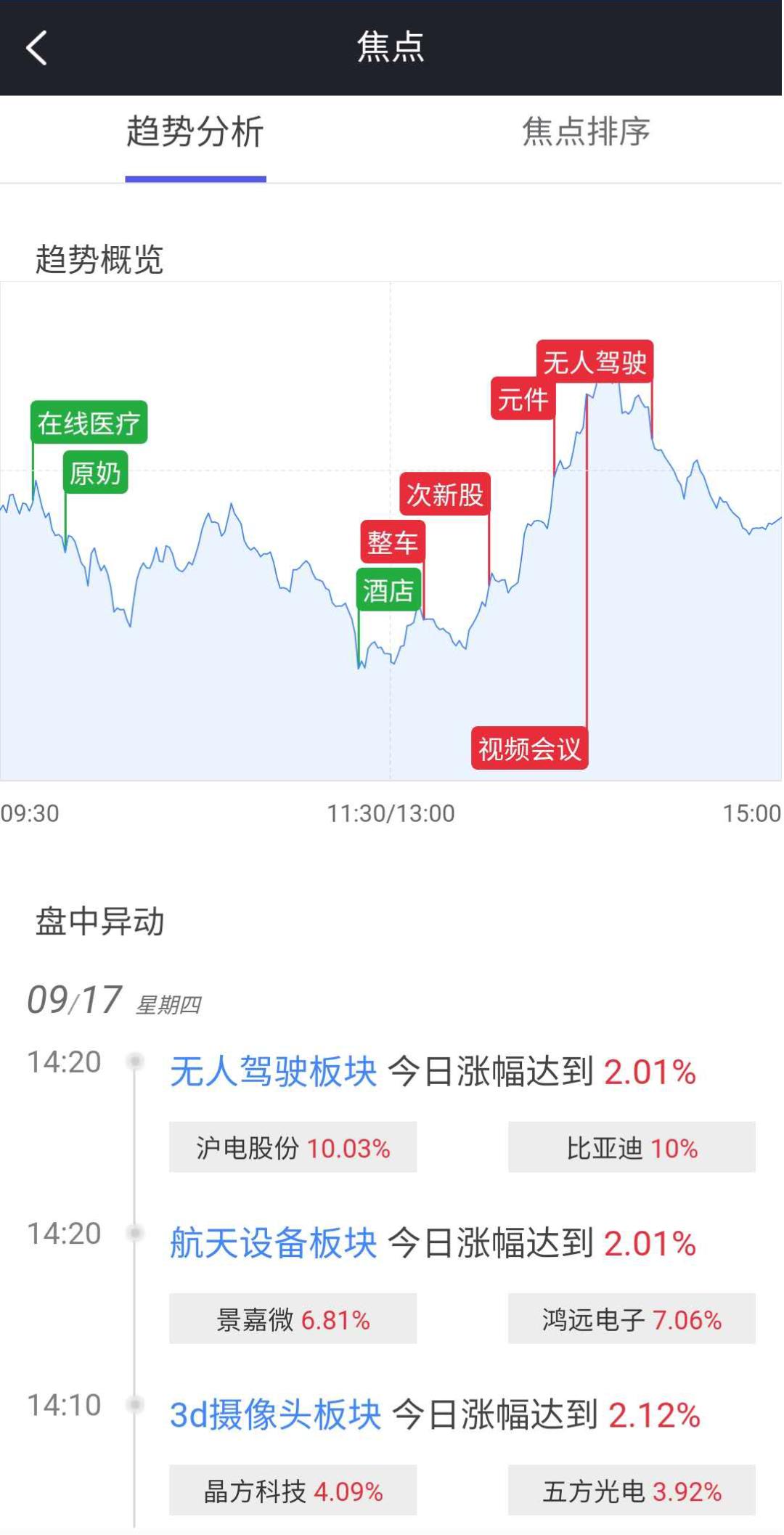Screen dimensions: 784x1535
Task: Click the 酒店 green marker
Action: [x=389, y=590]
